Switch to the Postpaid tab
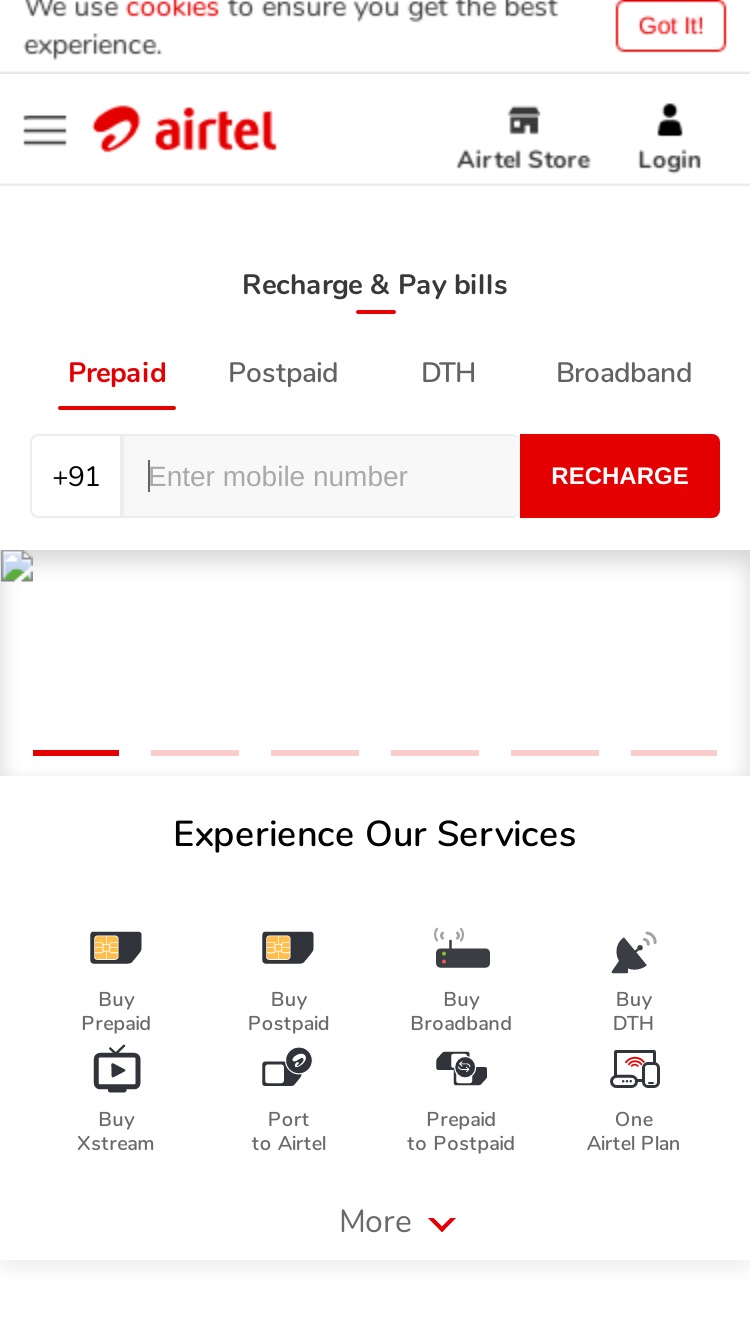 tap(283, 373)
